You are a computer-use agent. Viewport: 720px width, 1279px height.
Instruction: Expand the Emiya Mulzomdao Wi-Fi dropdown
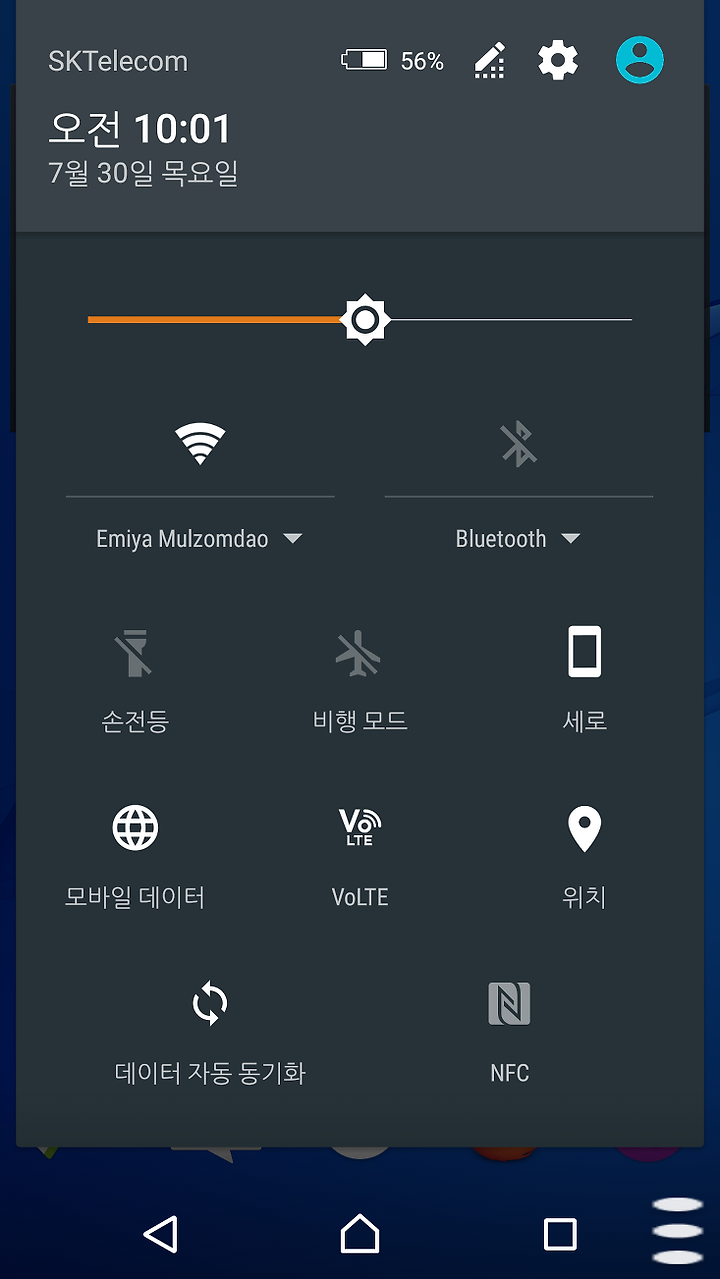click(x=200, y=539)
